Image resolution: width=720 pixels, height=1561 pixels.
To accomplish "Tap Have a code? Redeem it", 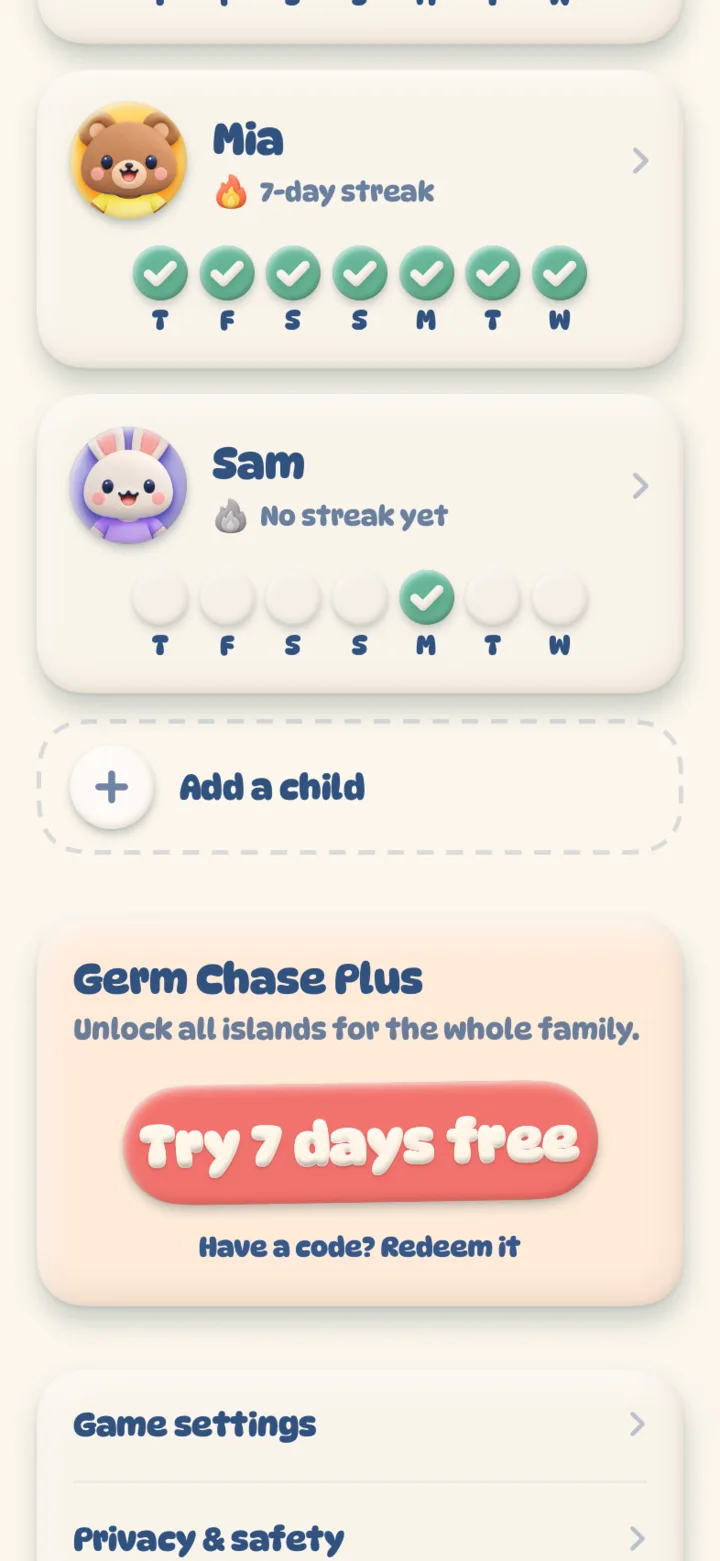I will click(x=360, y=1247).
